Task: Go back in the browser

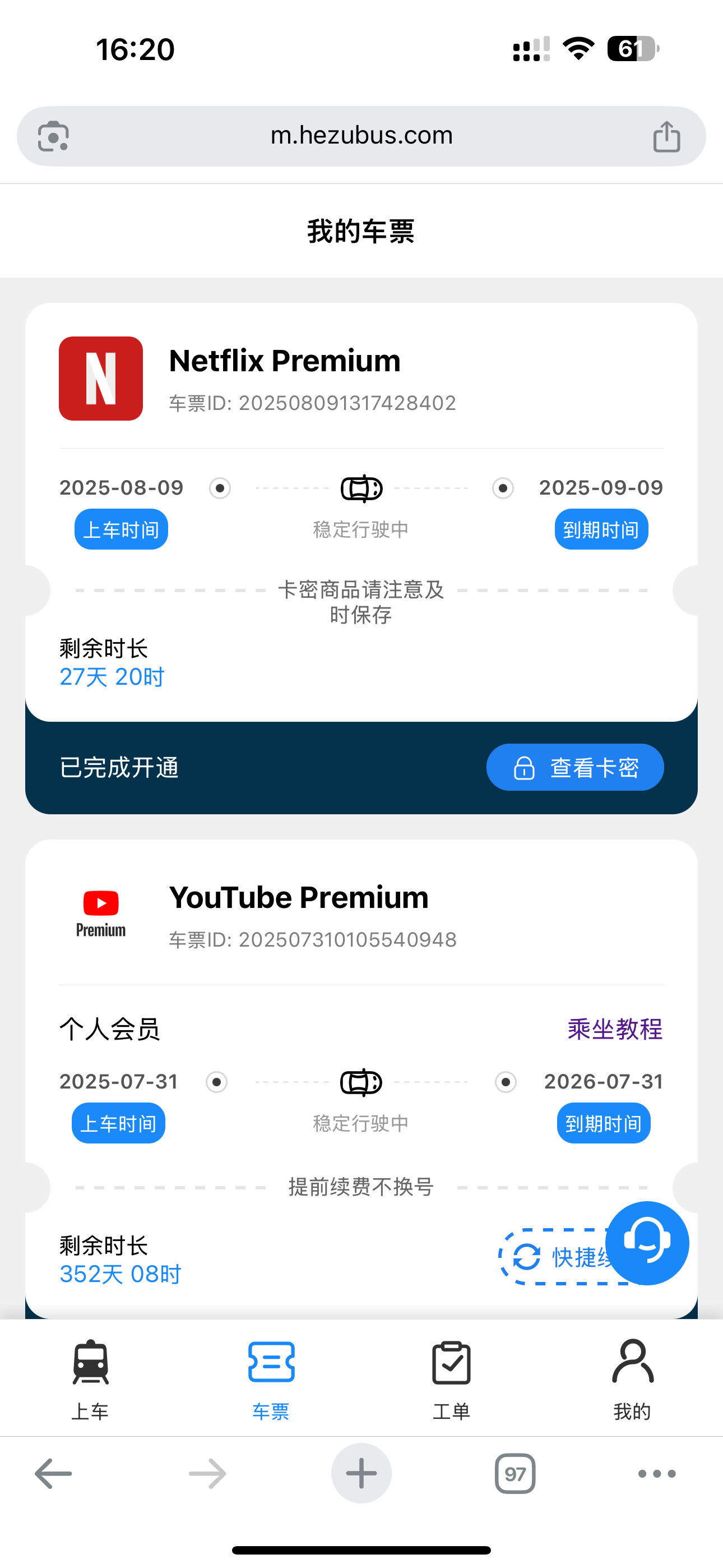Action: [54, 1474]
